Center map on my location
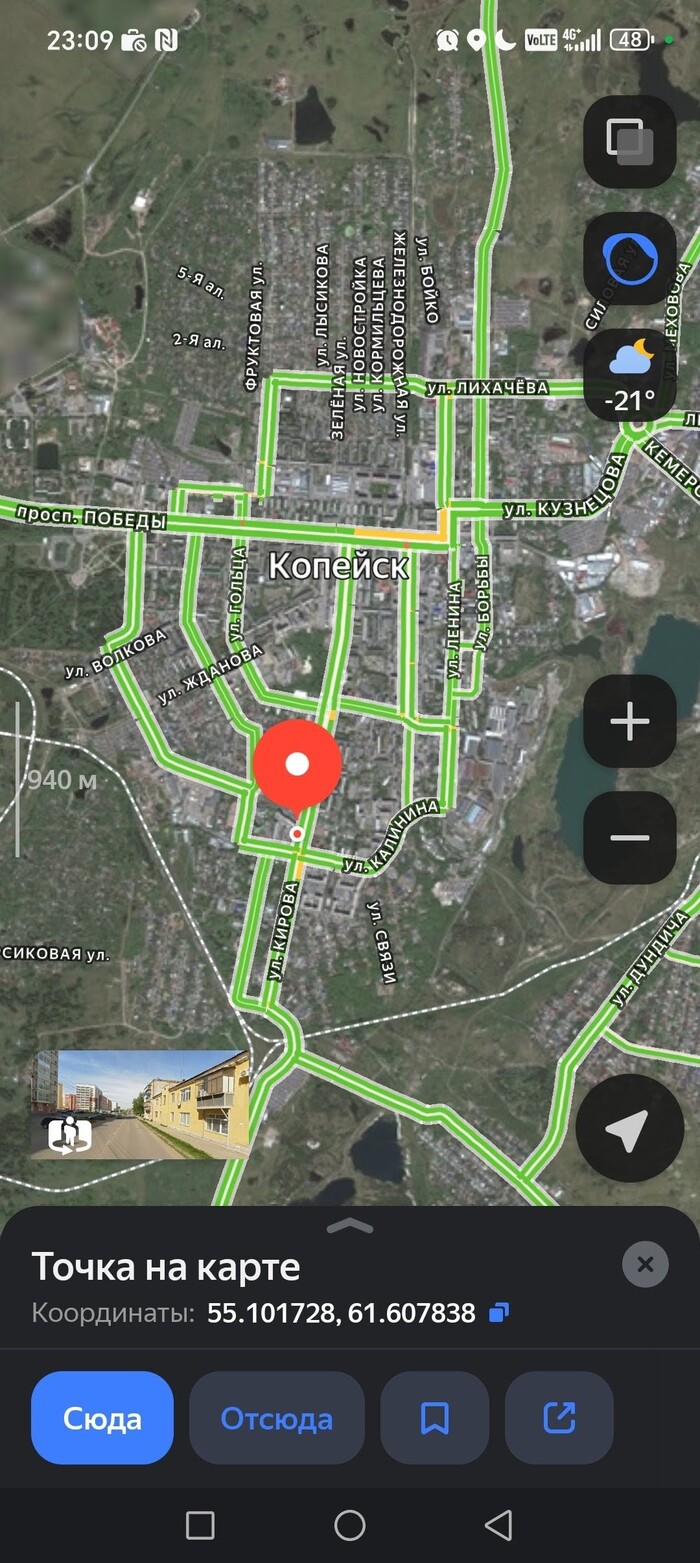This screenshot has width=700, height=1563. (630, 1128)
